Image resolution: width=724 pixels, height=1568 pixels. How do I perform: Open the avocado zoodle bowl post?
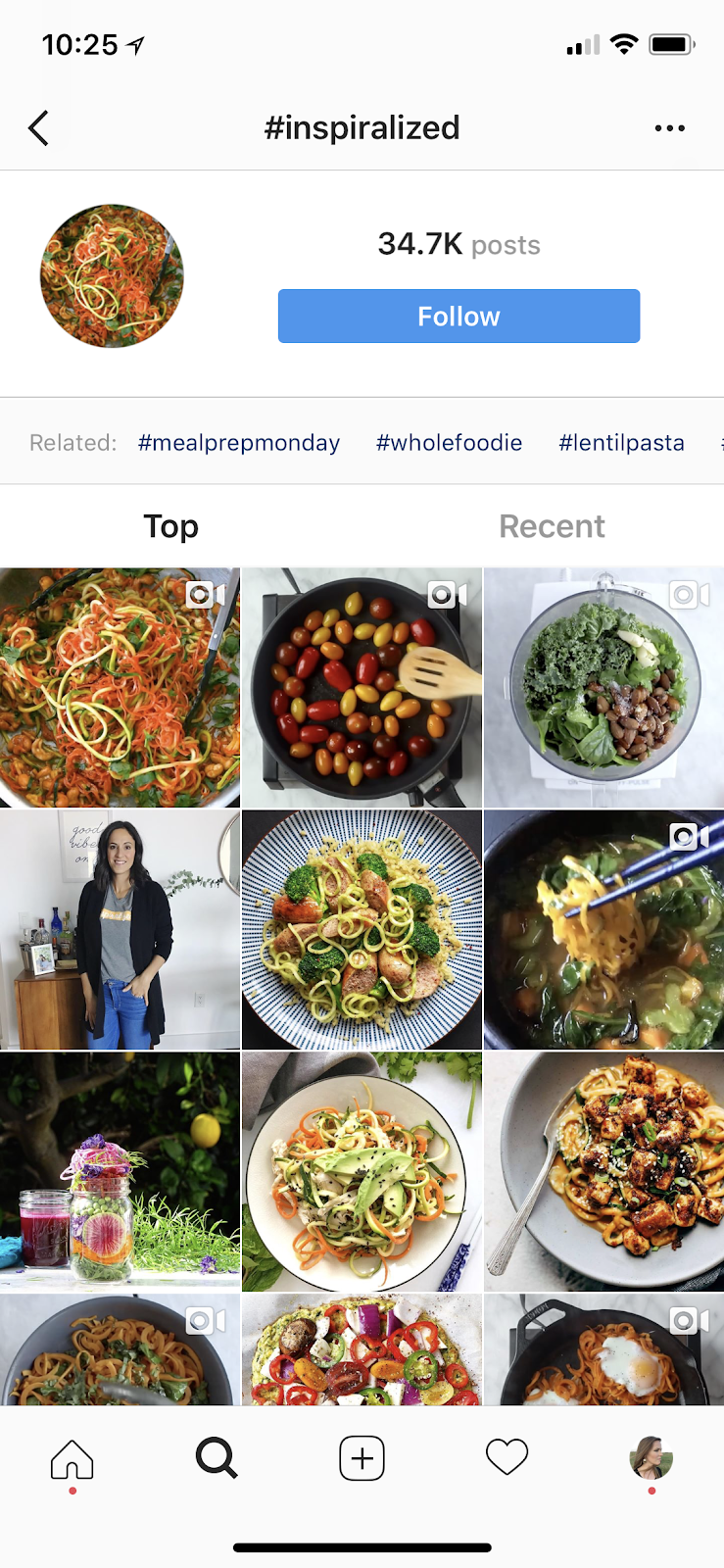click(362, 1171)
